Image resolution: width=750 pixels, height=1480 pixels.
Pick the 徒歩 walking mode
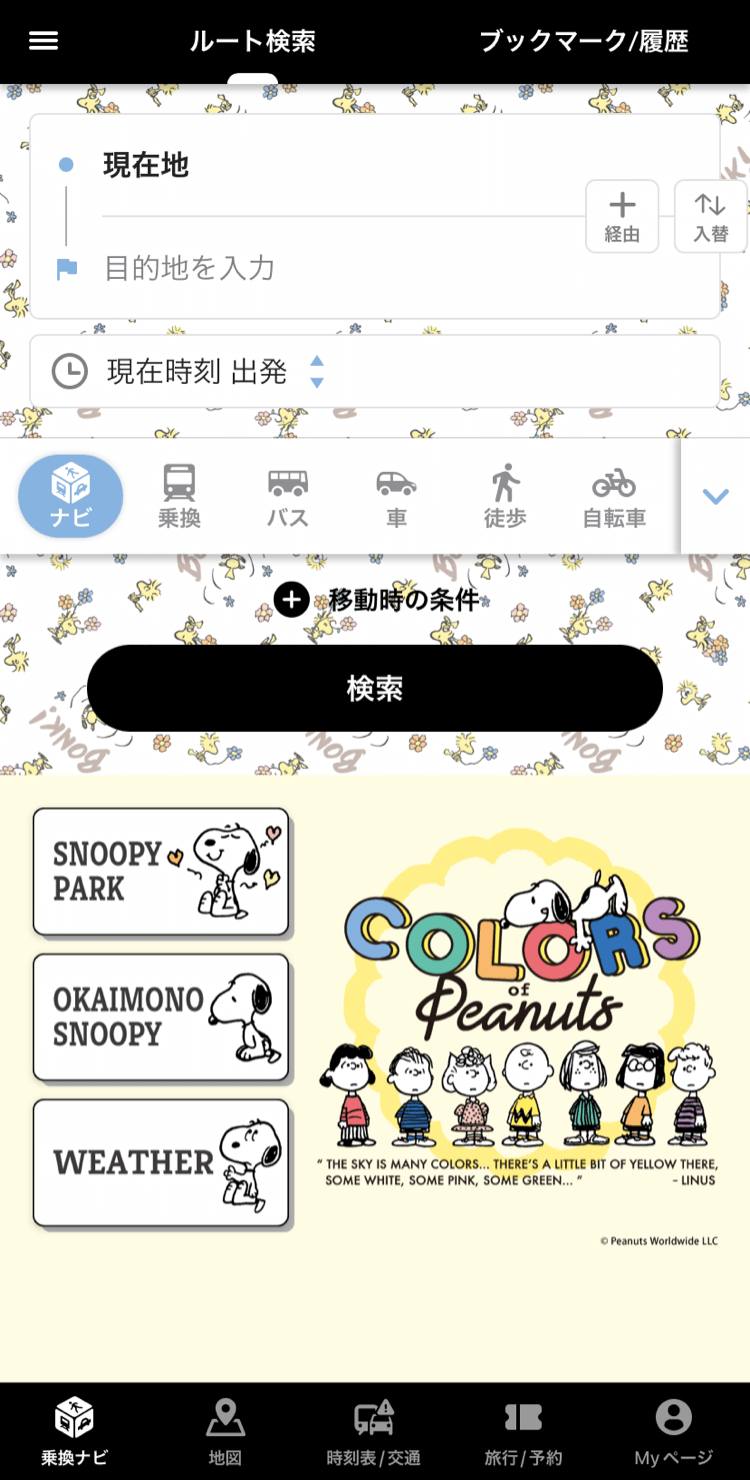(x=505, y=497)
